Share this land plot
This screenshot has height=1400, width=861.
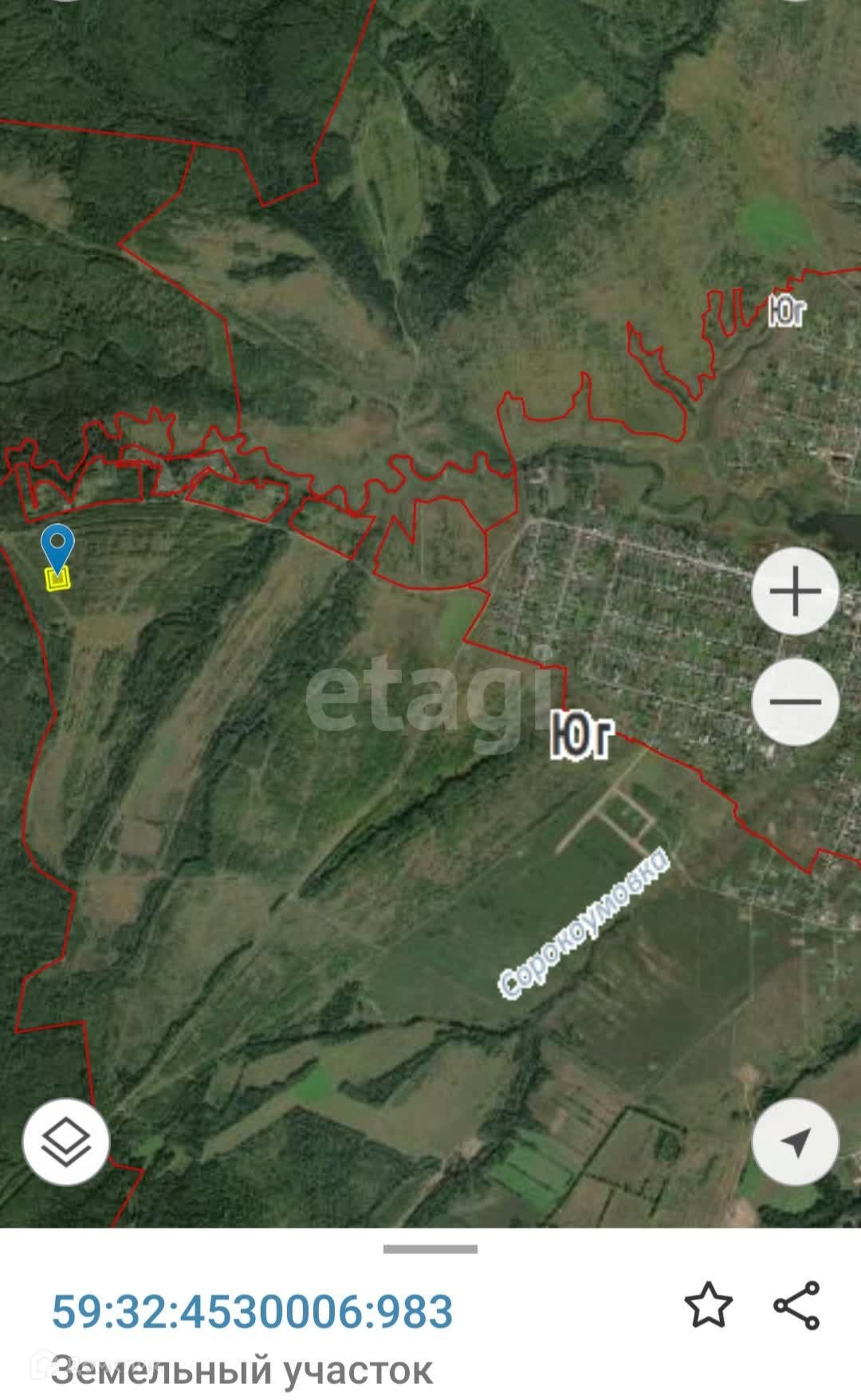coord(796,1306)
